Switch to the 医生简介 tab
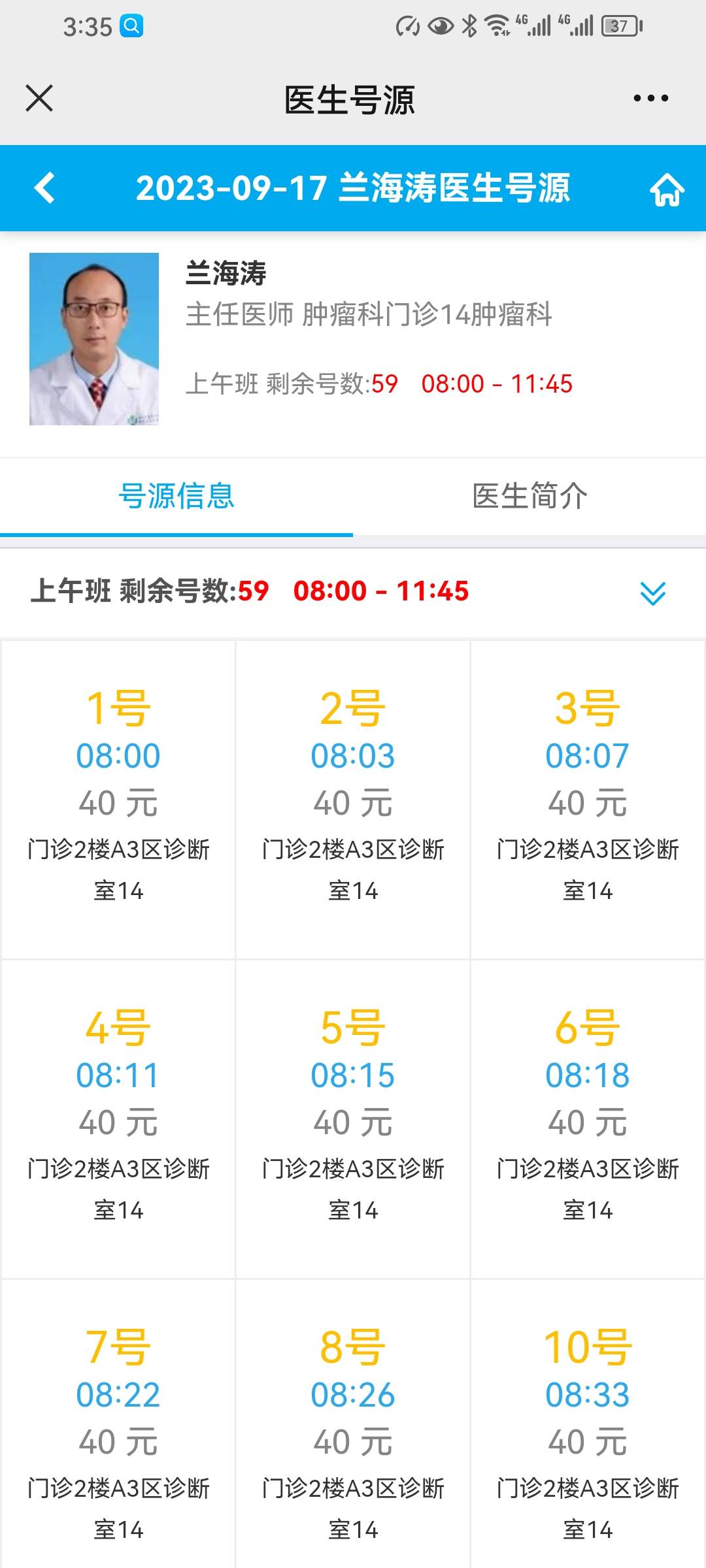Viewport: 706px width, 1568px height. 528,497
